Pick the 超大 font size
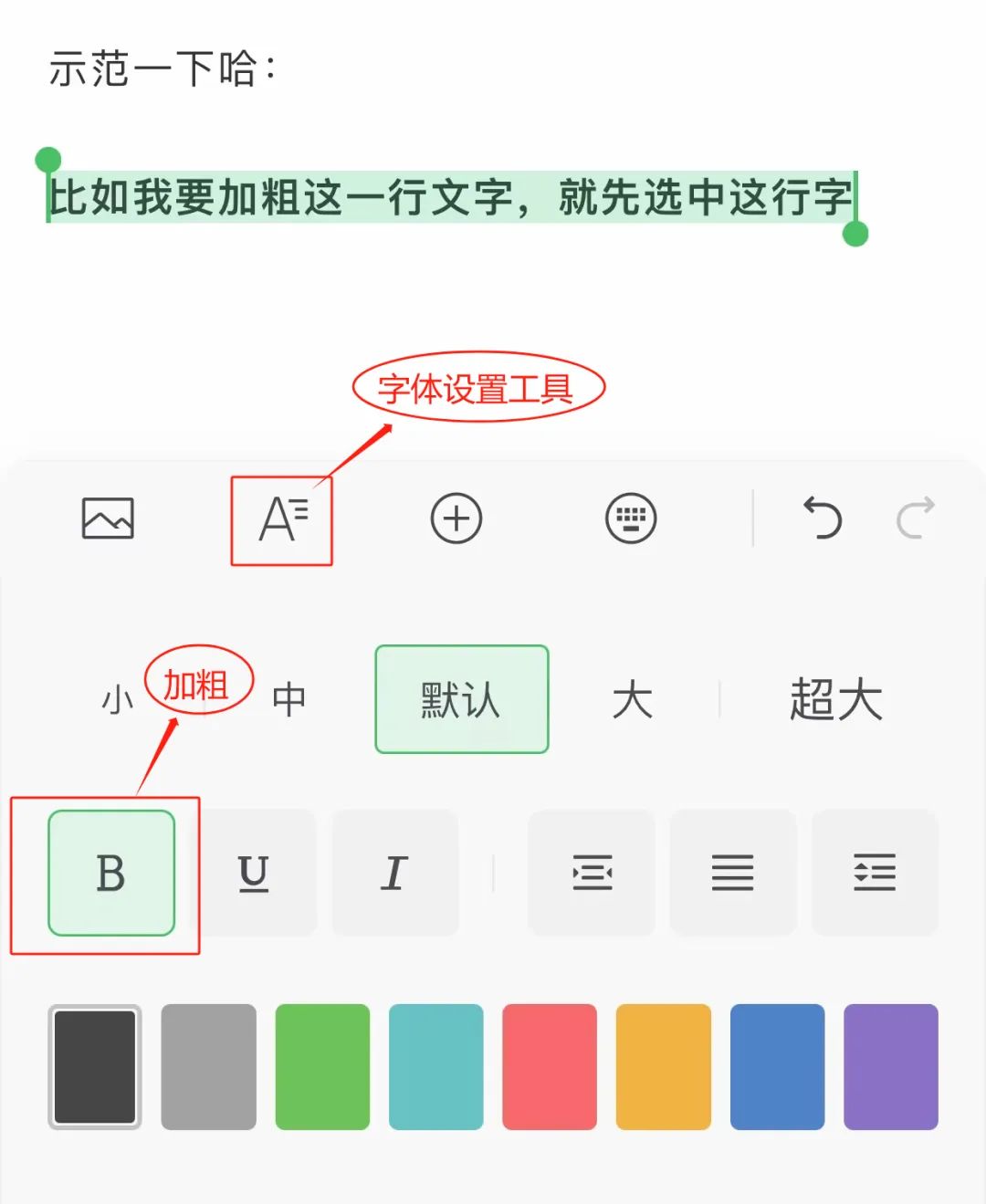The image size is (986, 1204). click(835, 701)
